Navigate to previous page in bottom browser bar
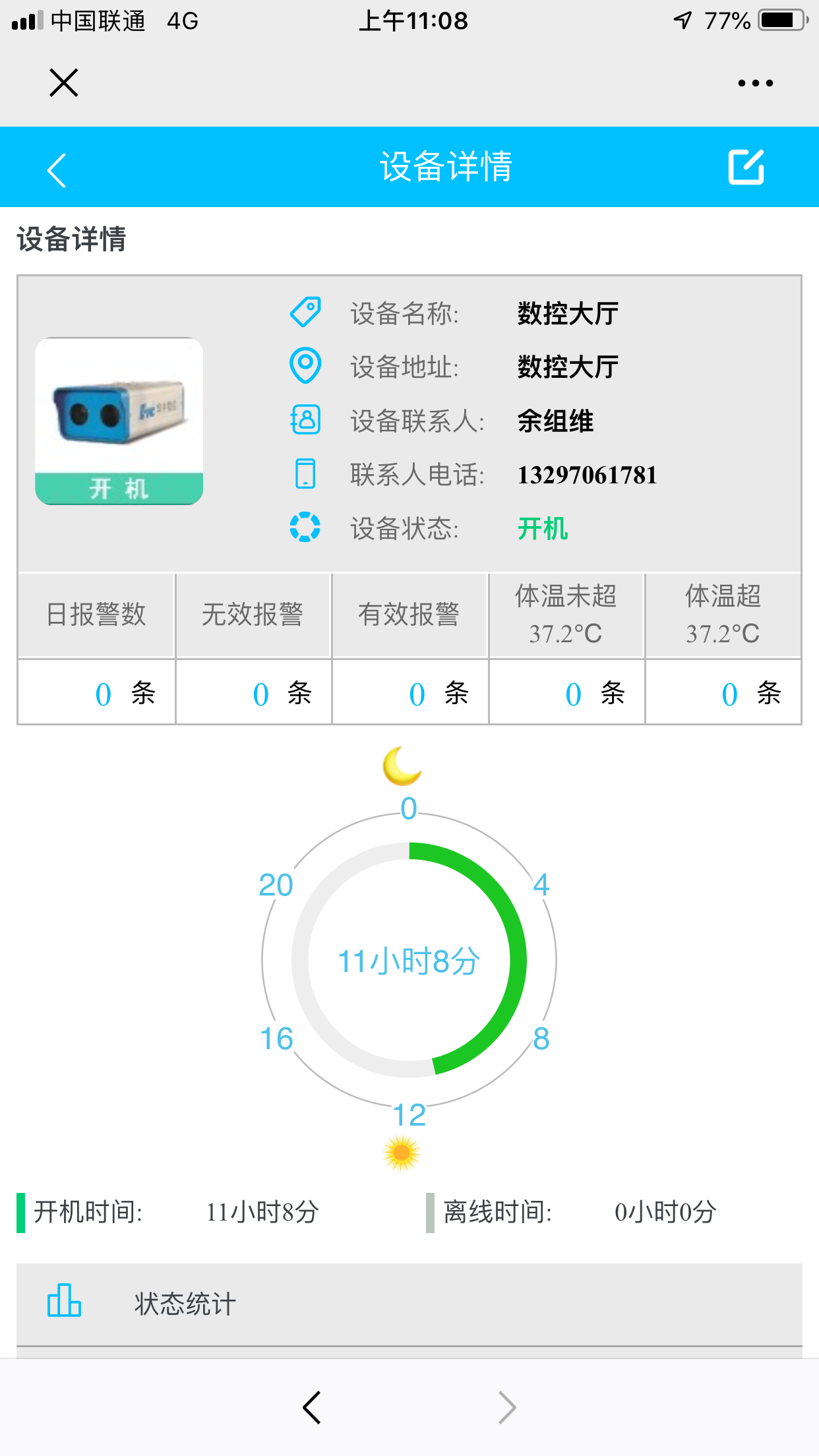 point(312,1407)
